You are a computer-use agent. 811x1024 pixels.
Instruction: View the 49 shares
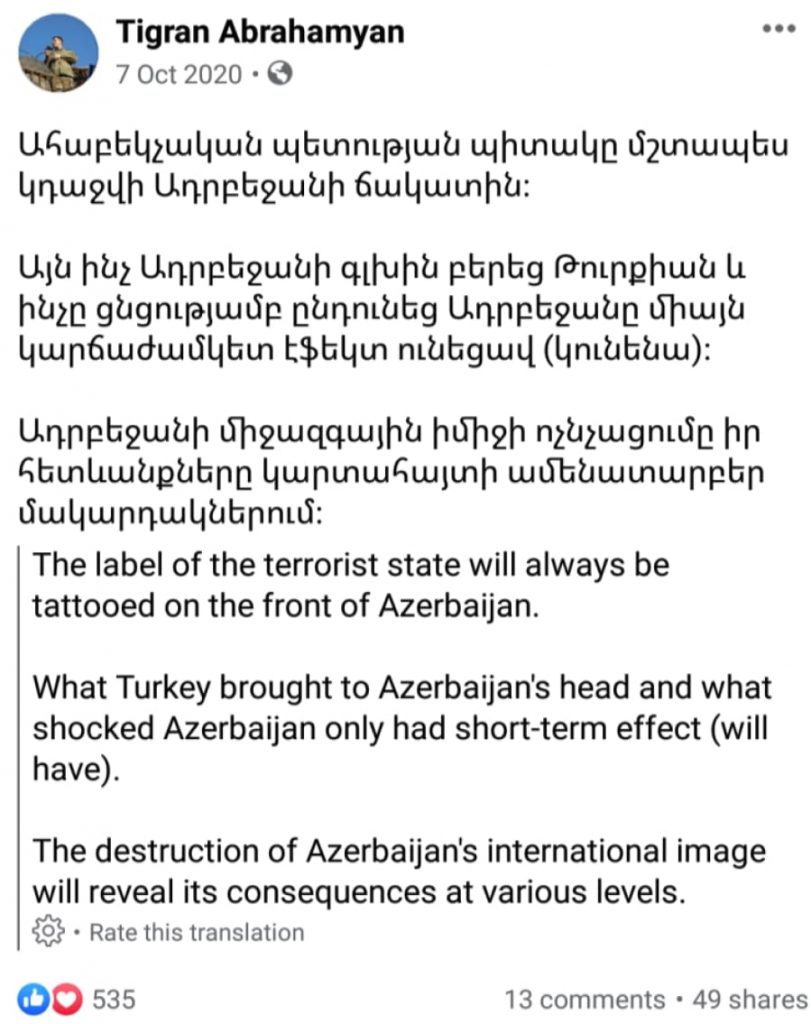pyautogui.click(x=749, y=999)
